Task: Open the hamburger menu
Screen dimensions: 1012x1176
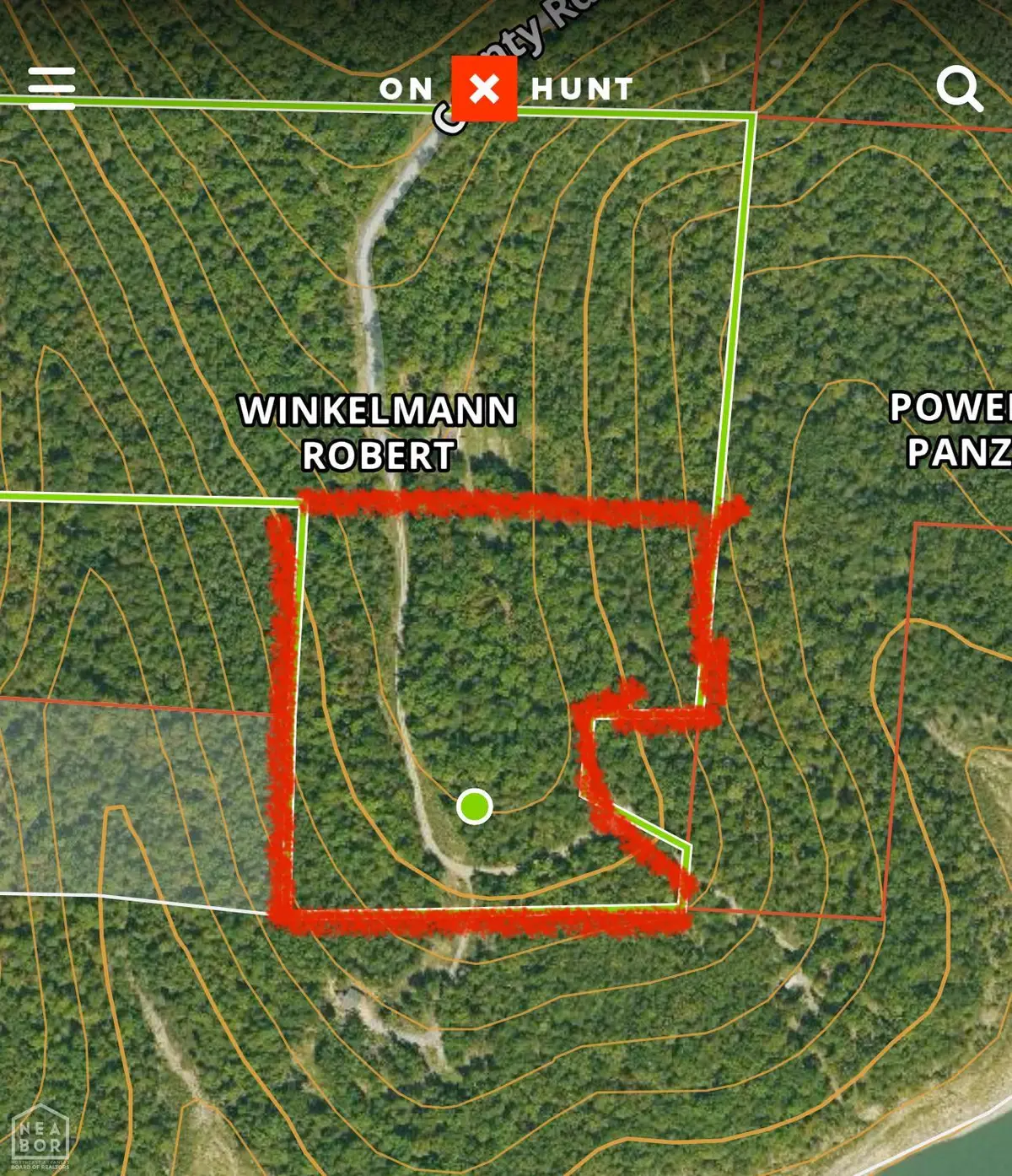Action: (x=51, y=88)
